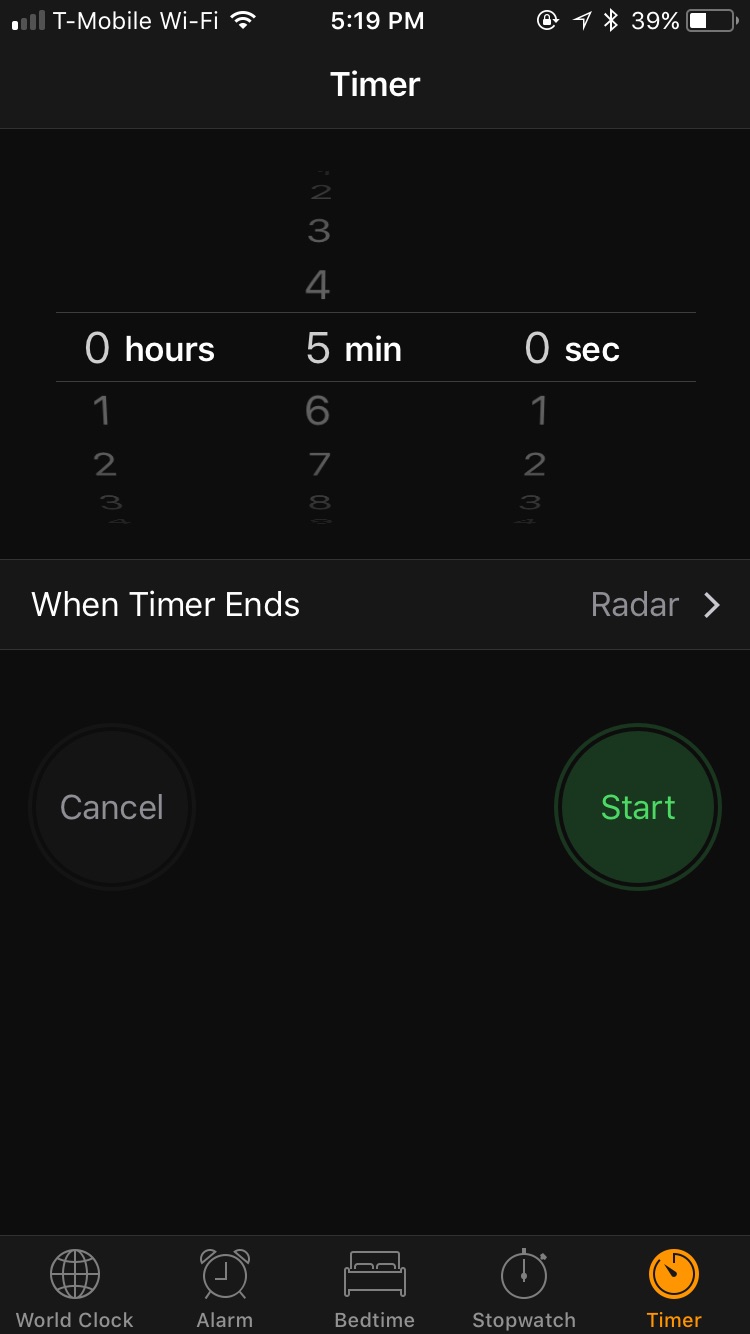The height and width of the screenshot is (1334, 750).
Task: Open the Bedtime tab
Action: (x=374, y=1288)
